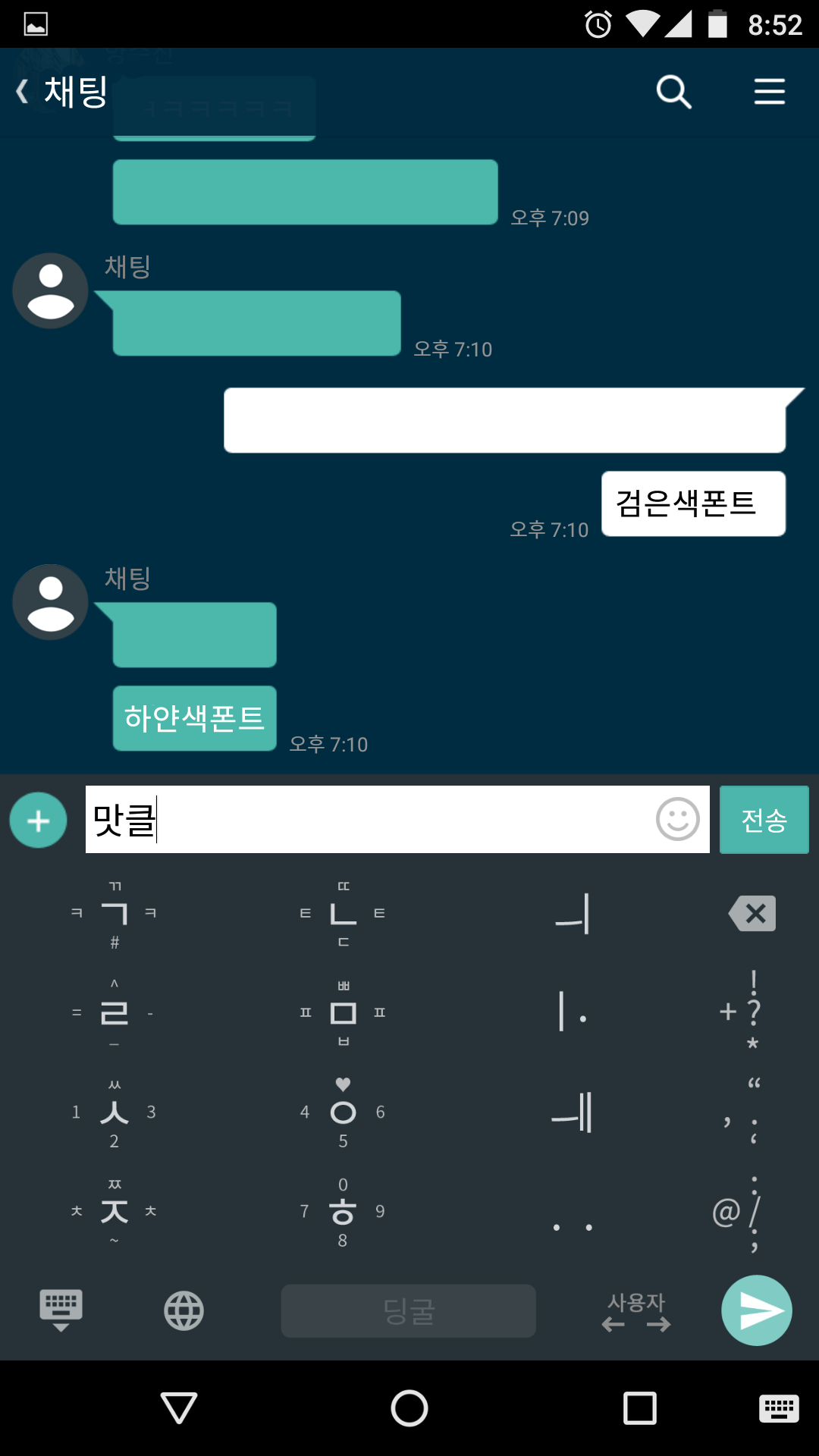This screenshot has height=1456, width=819.
Task: Switch keyboard language with globe icon
Action: (184, 1310)
